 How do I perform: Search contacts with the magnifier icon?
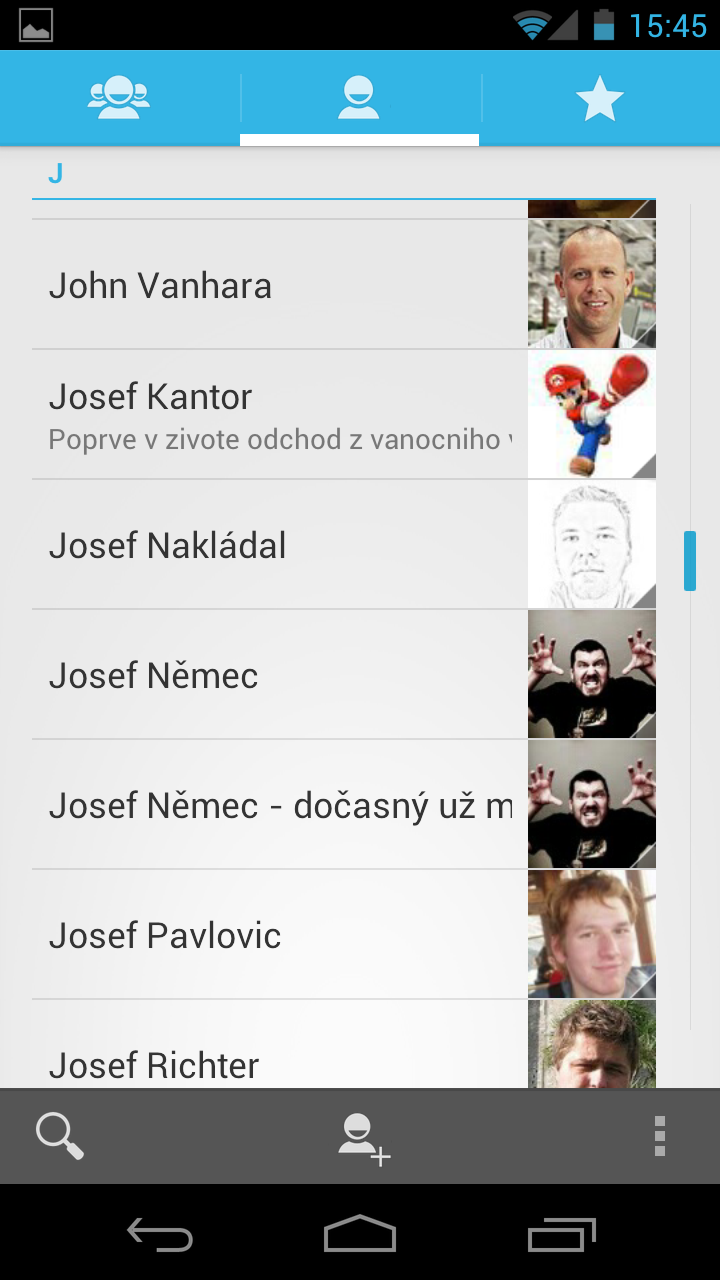60,1136
